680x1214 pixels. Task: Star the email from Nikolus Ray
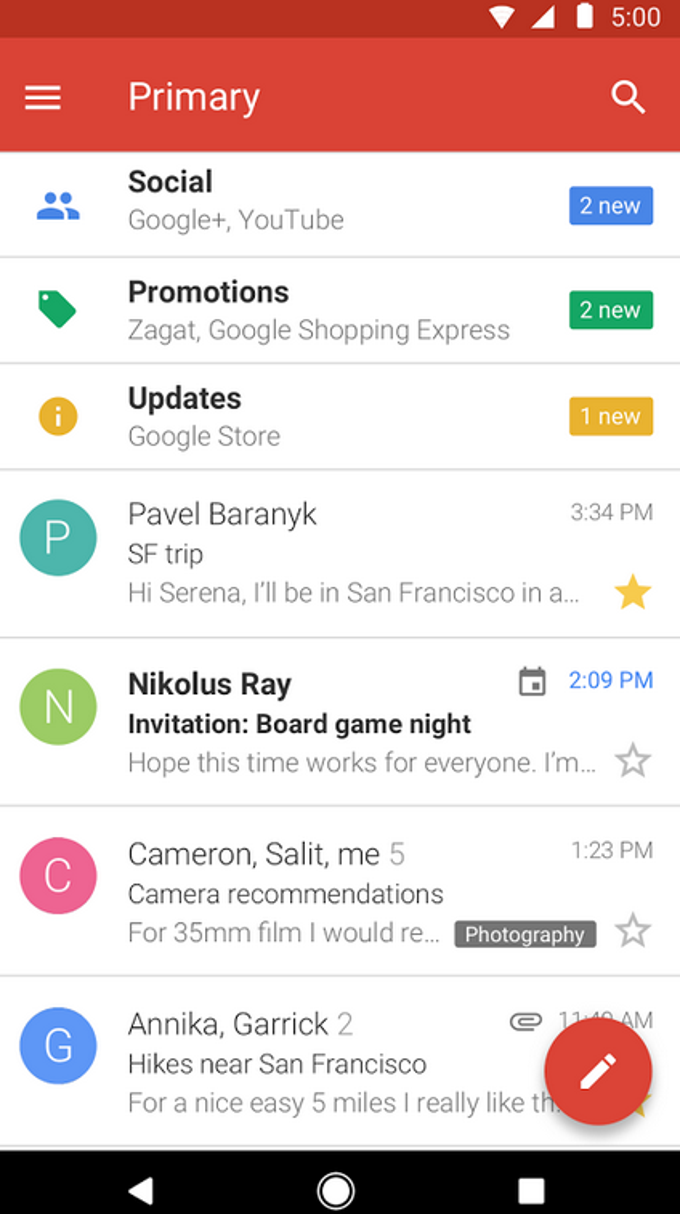(632, 762)
